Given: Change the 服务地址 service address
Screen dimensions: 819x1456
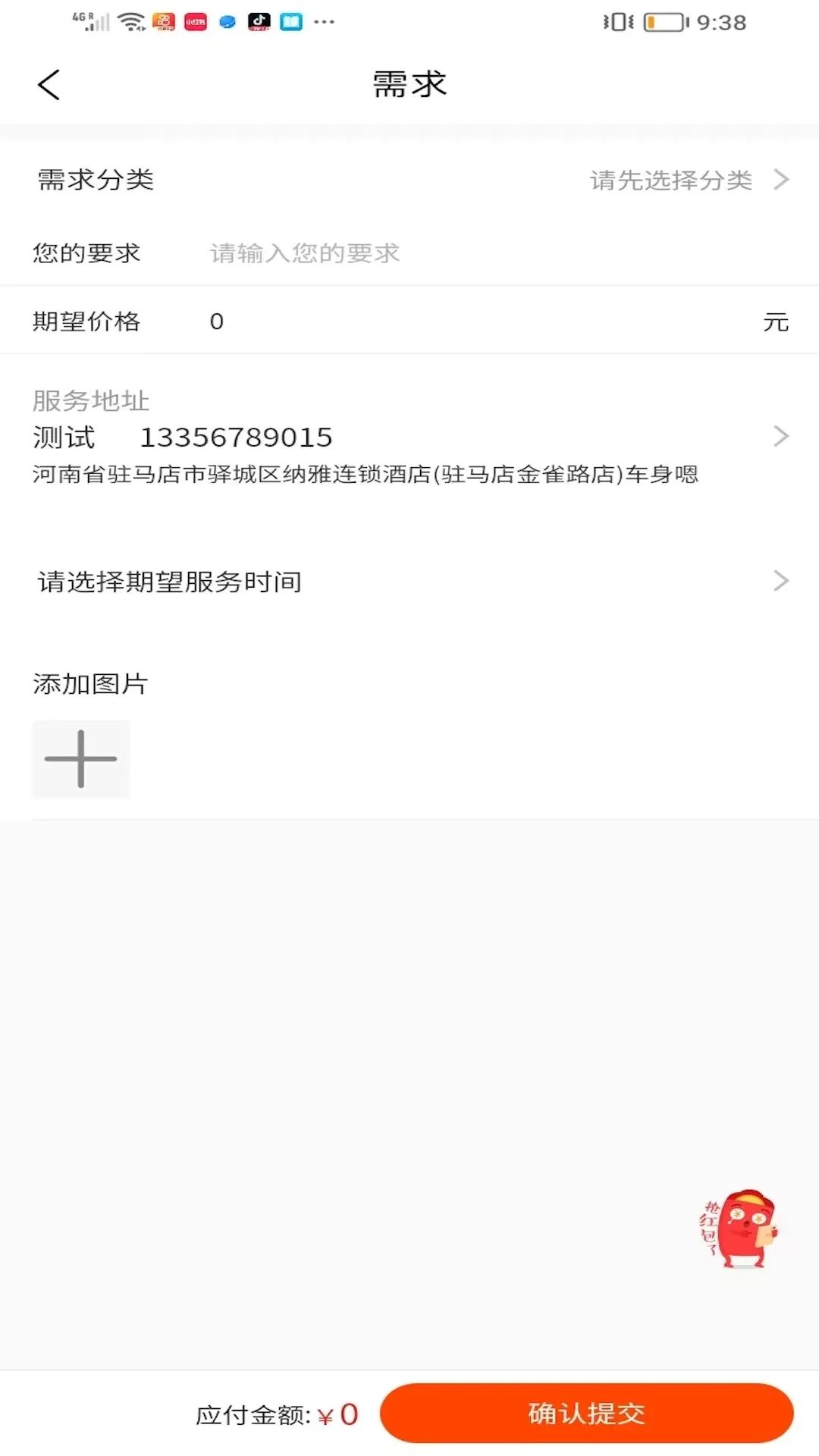Looking at the screenshot, I should coord(409,438).
